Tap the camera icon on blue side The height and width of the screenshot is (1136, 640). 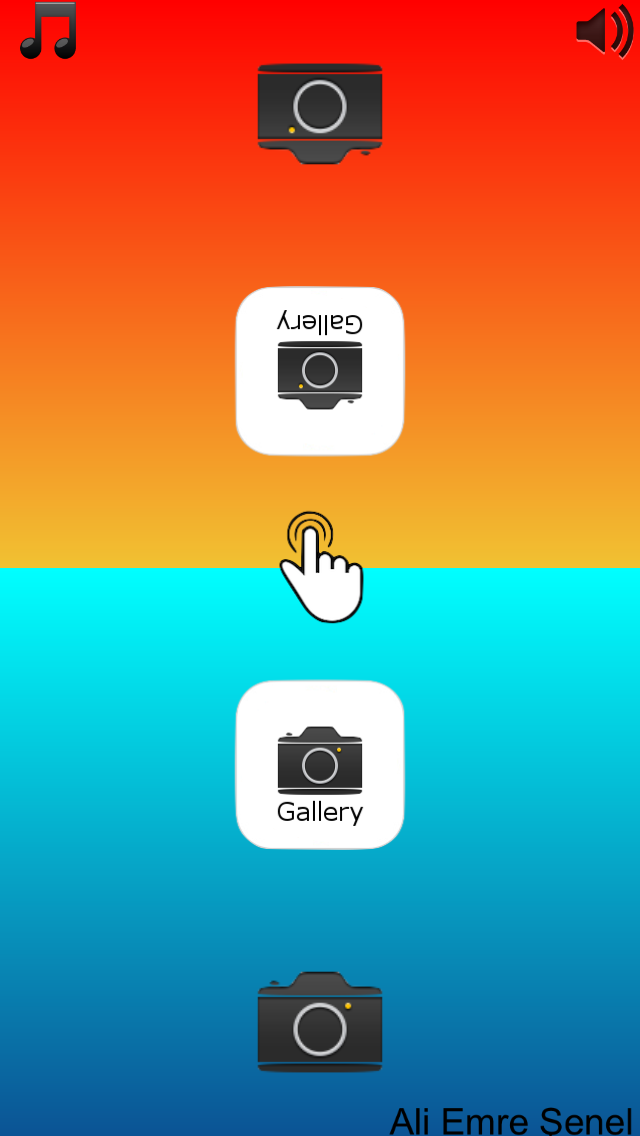pyautogui.click(x=320, y=1022)
